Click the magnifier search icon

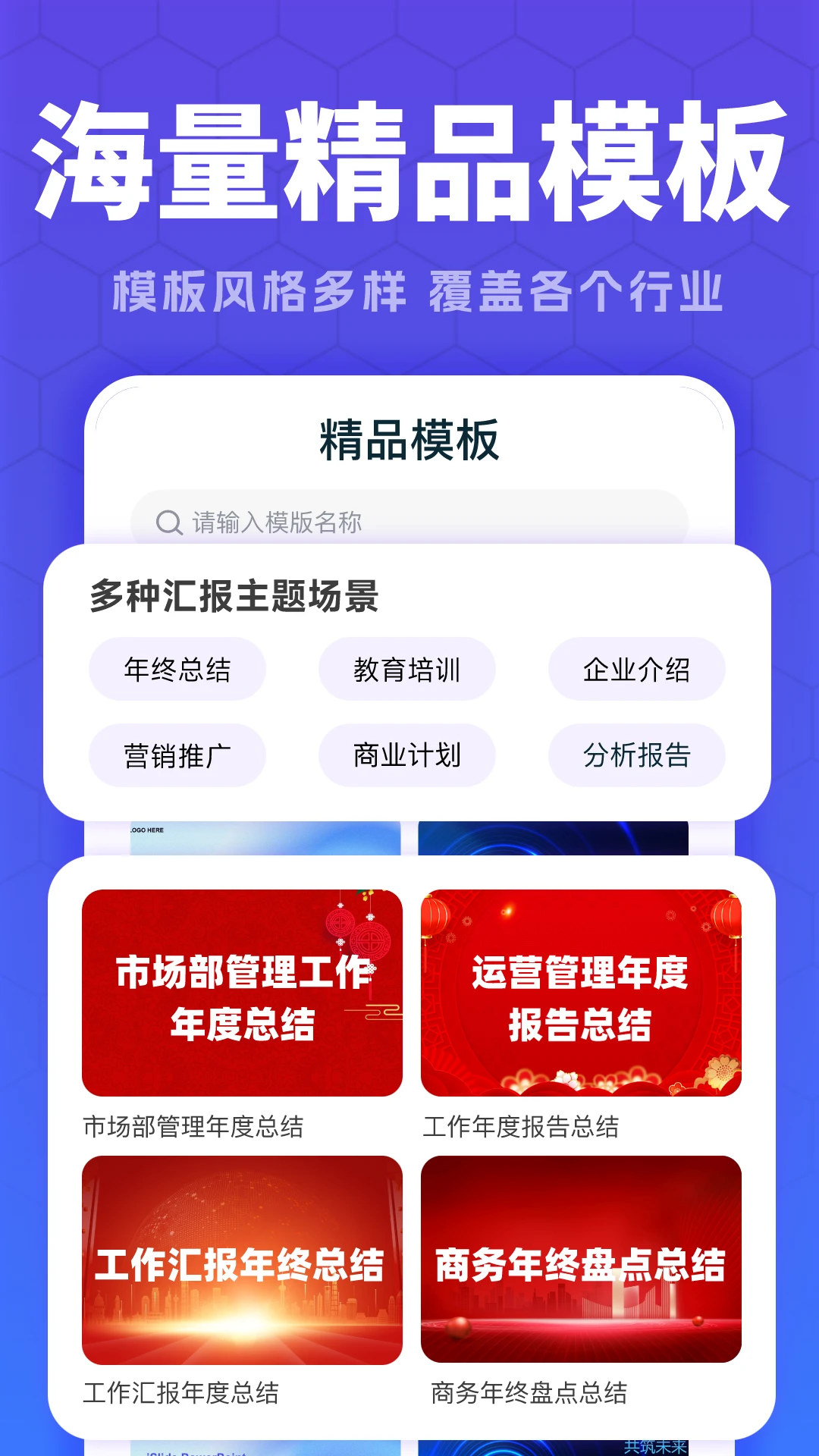pos(168,522)
